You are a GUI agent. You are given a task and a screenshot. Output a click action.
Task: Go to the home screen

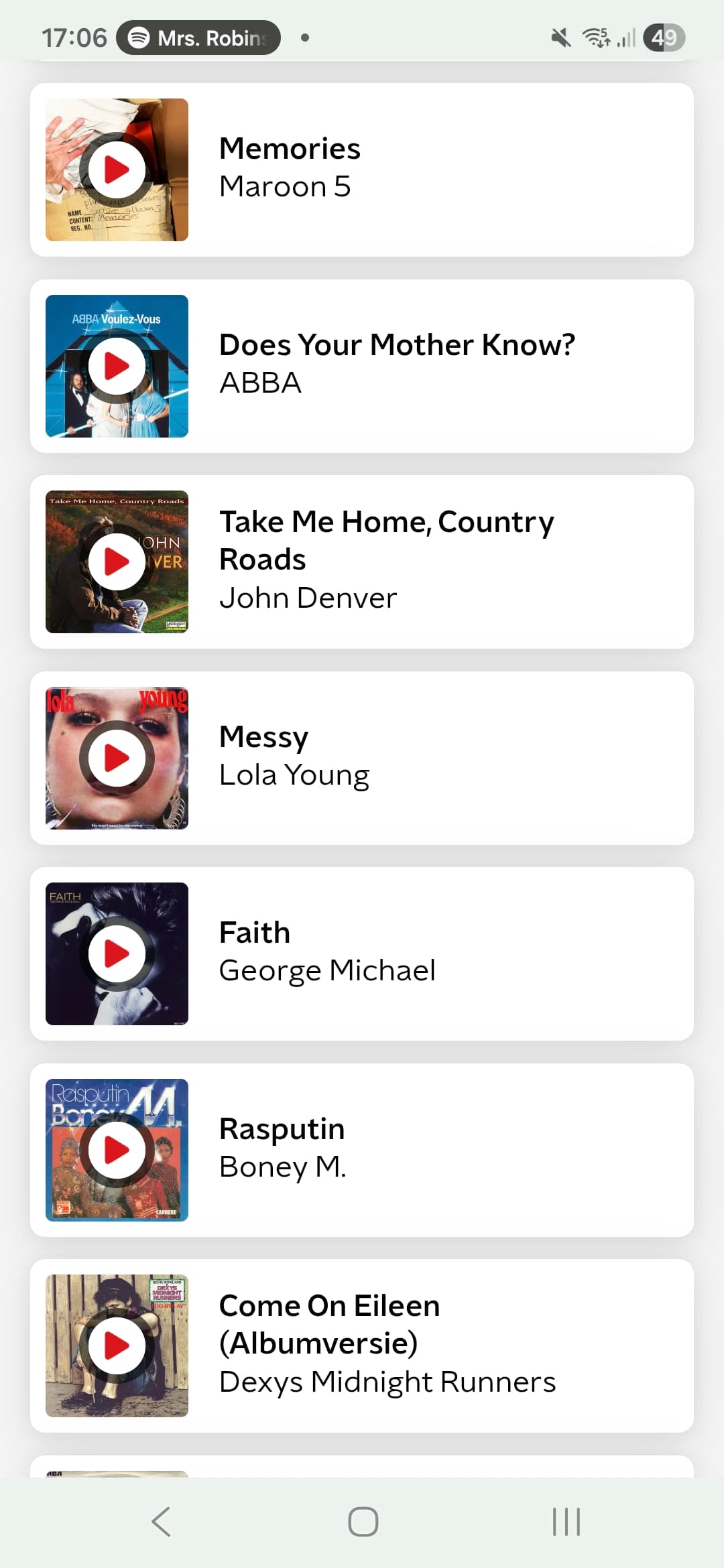point(363,1522)
